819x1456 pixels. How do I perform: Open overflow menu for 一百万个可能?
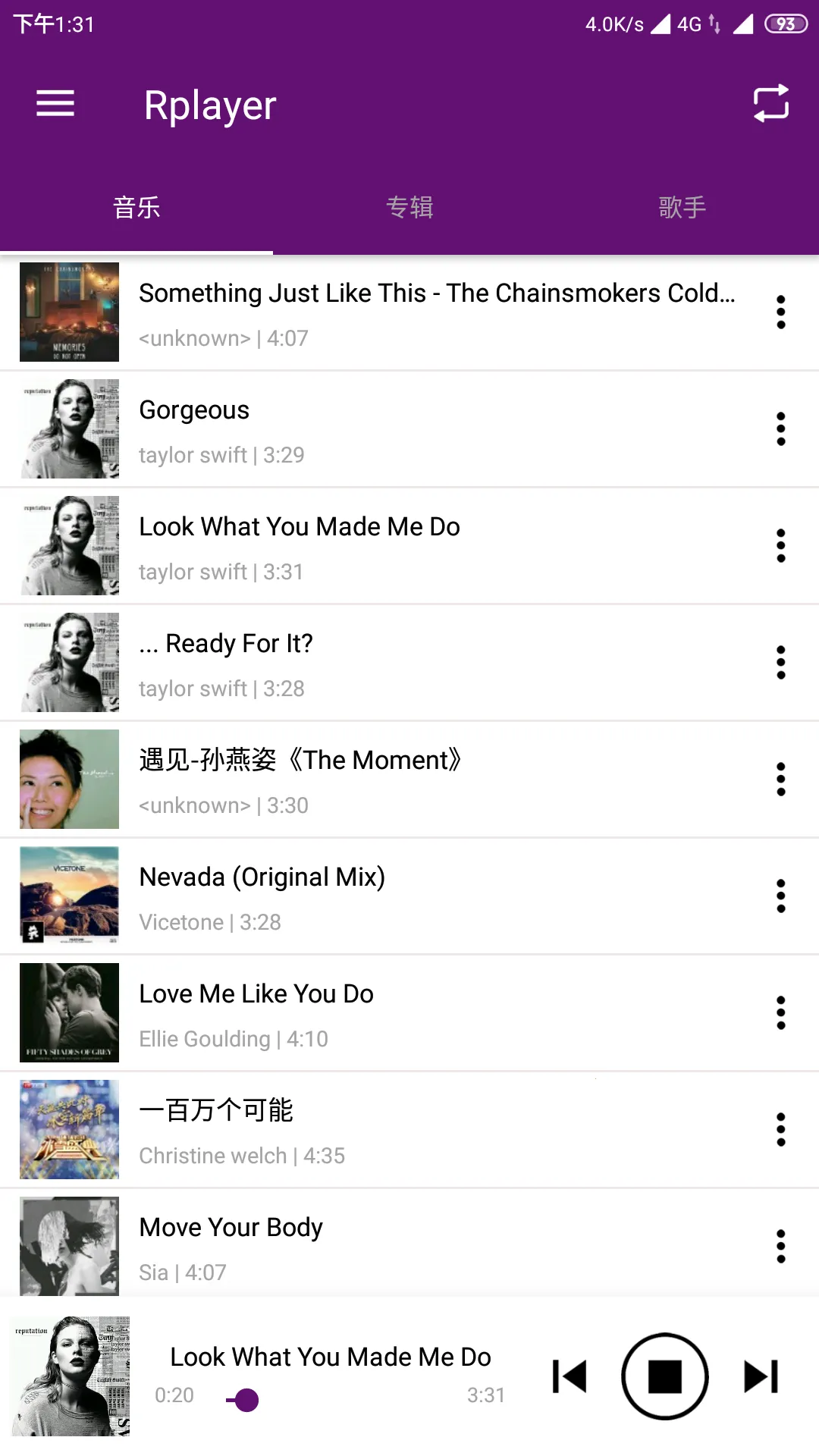coord(780,1128)
